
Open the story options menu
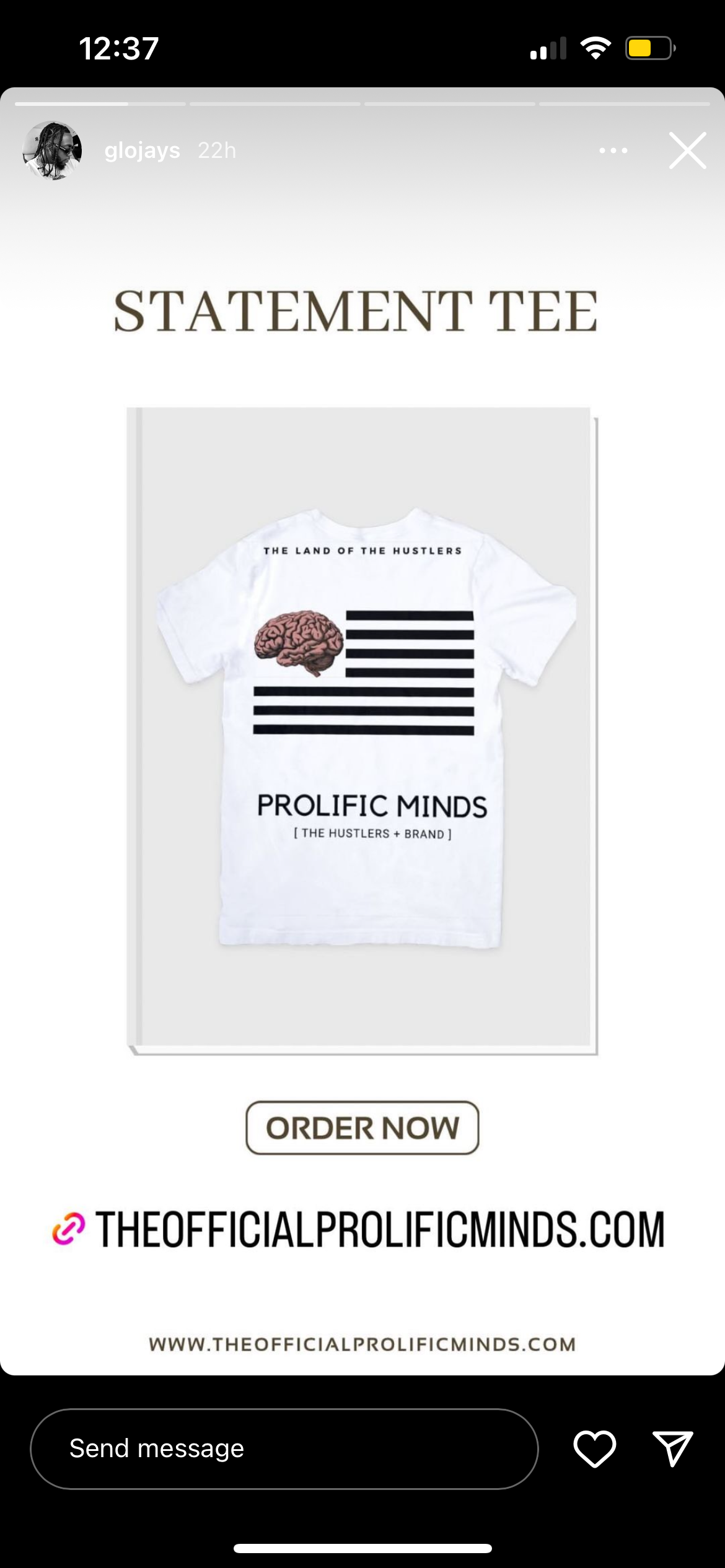(x=613, y=150)
